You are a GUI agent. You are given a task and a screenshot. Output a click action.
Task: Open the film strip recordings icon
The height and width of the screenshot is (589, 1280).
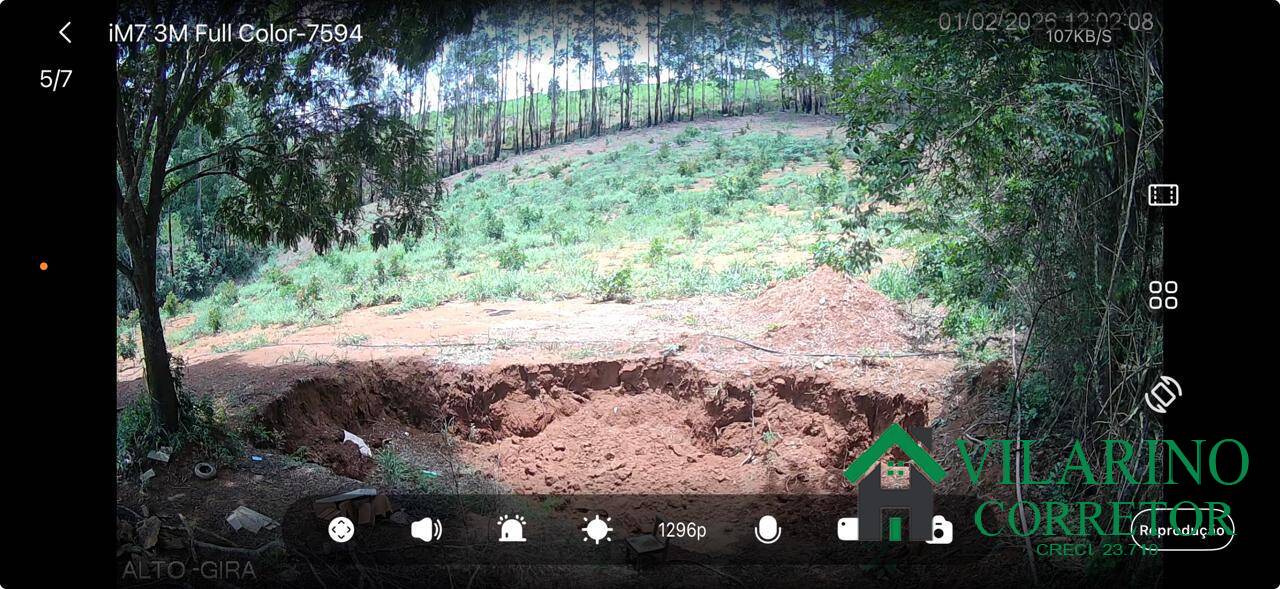[x=1163, y=195]
